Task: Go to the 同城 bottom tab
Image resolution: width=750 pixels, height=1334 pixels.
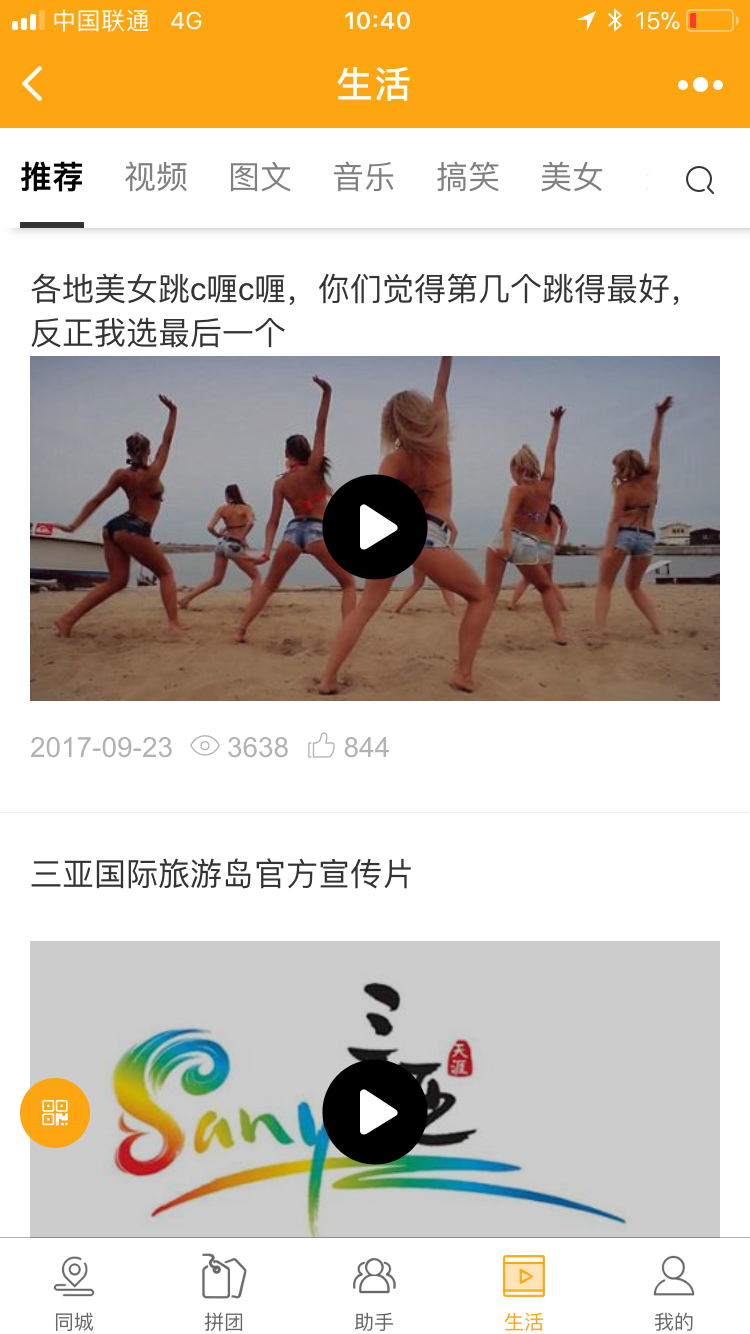Action: coord(74,1294)
